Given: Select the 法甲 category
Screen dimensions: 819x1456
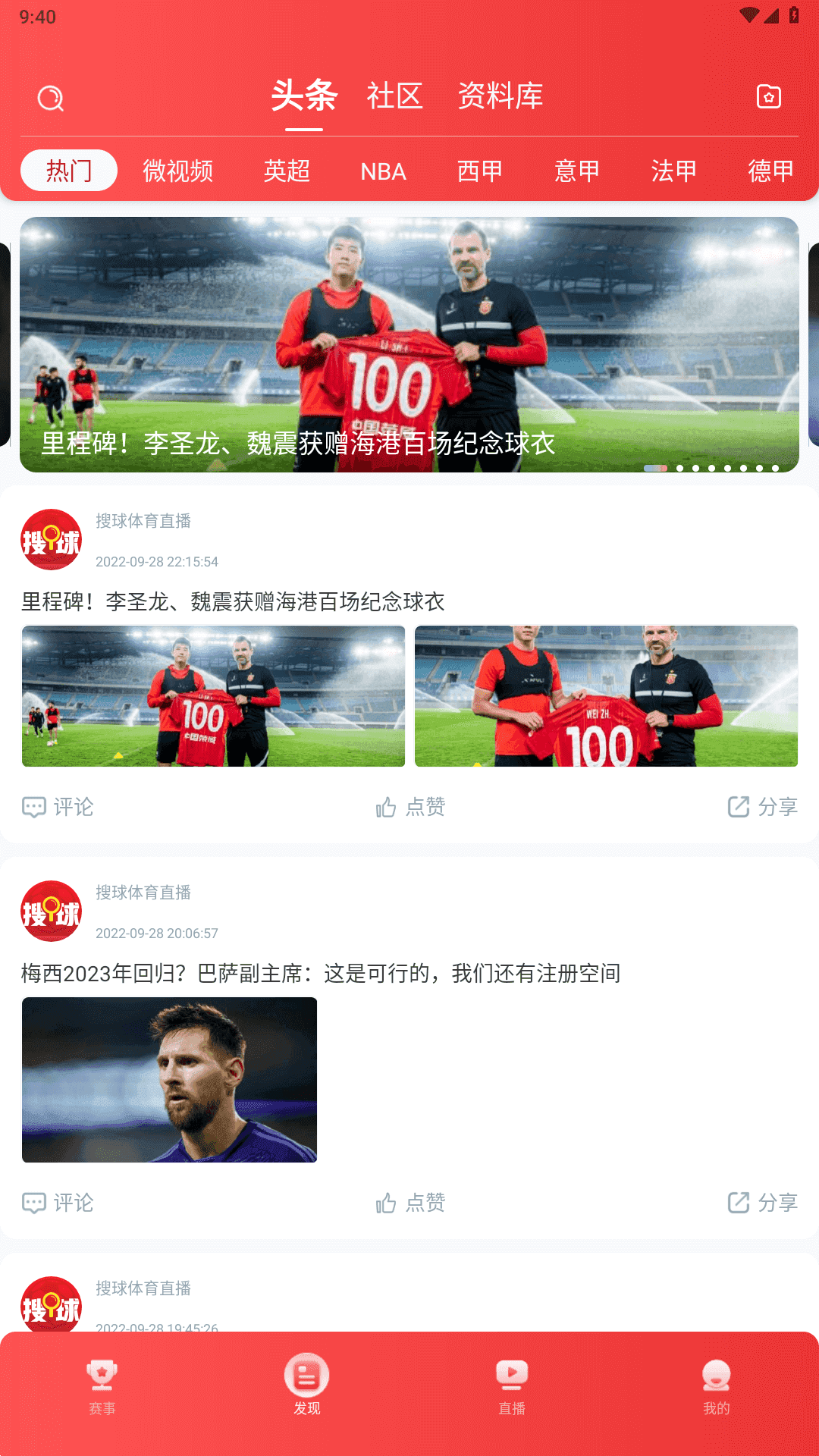Looking at the screenshot, I should click(x=674, y=171).
